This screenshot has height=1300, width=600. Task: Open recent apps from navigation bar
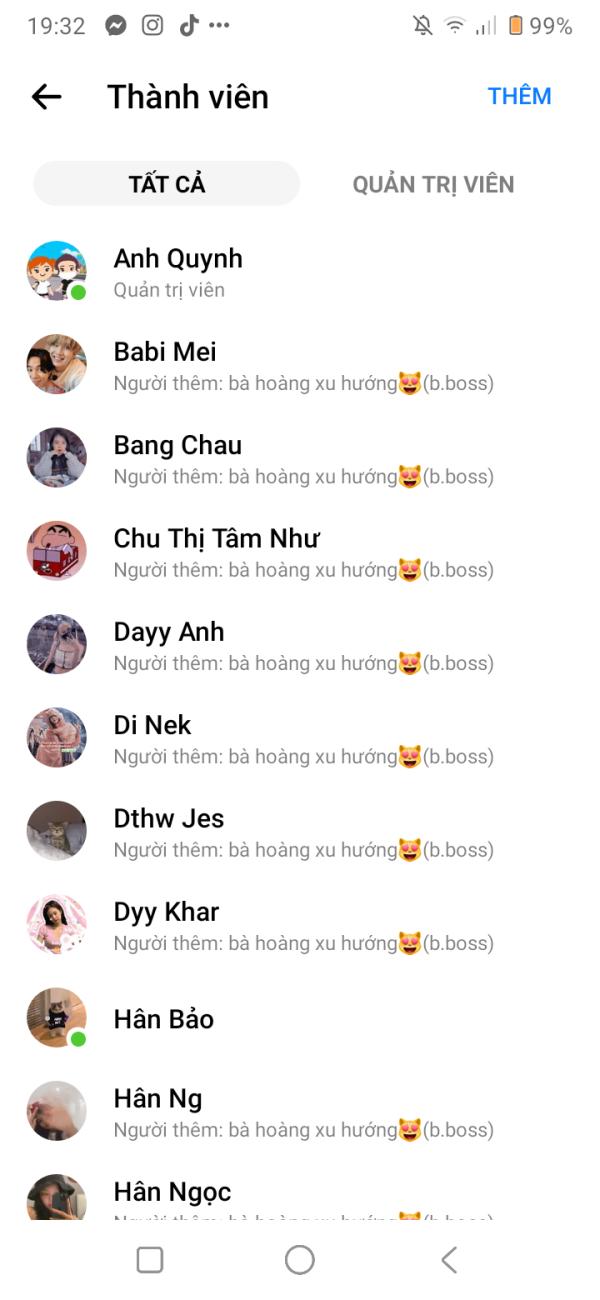click(150, 1260)
